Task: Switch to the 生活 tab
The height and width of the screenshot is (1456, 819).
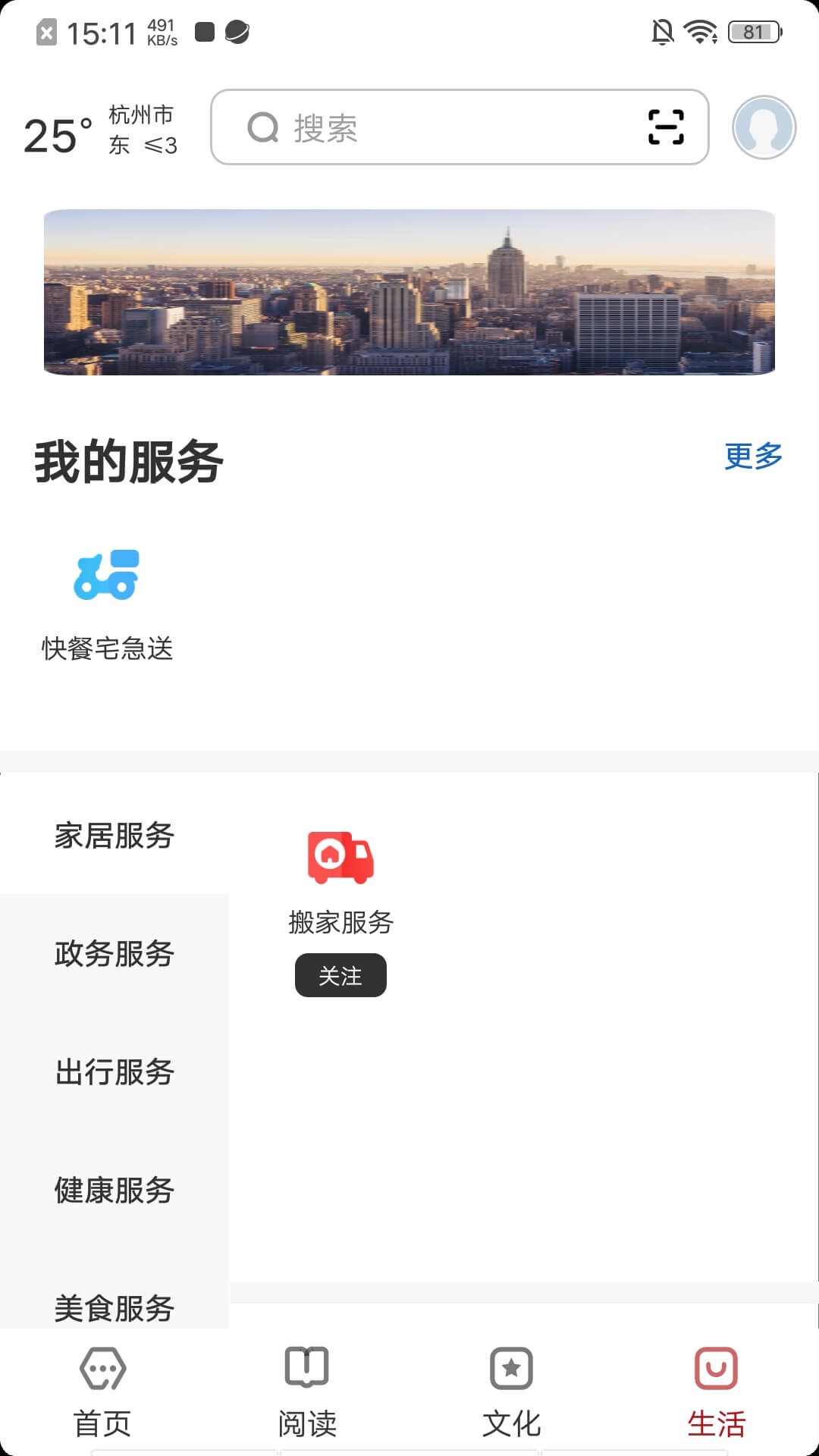Action: tap(716, 1392)
